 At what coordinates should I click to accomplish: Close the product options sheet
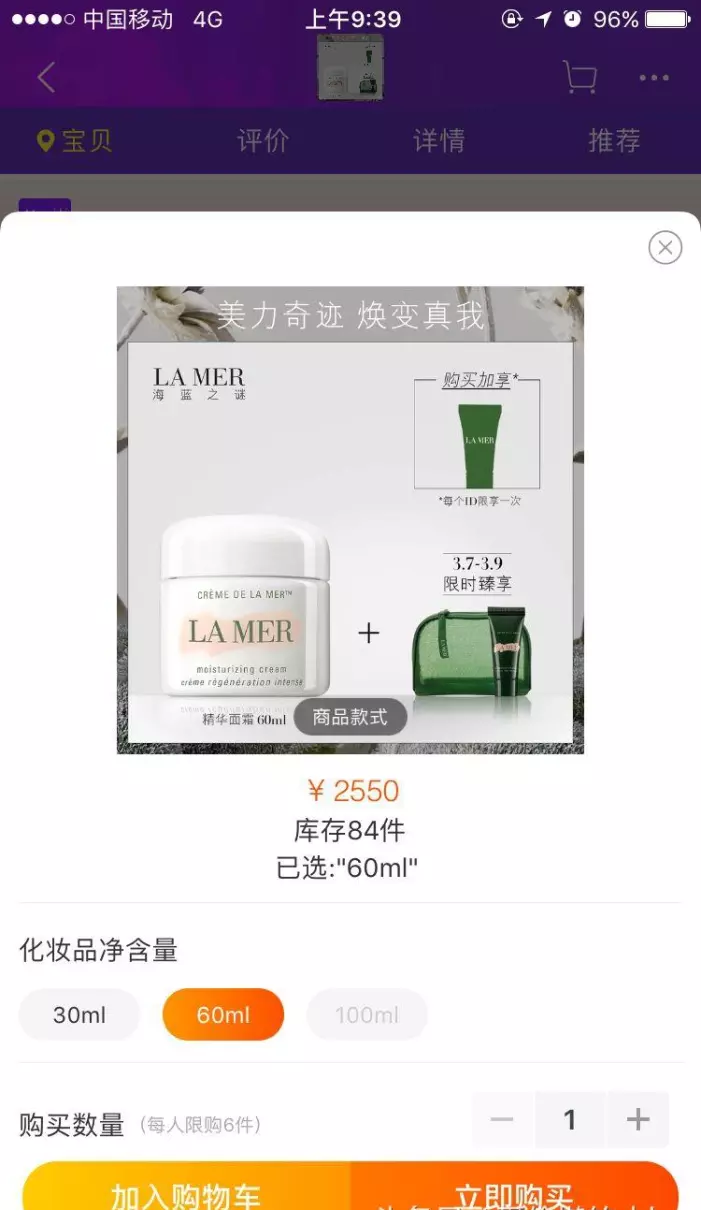click(x=665, y=247)
